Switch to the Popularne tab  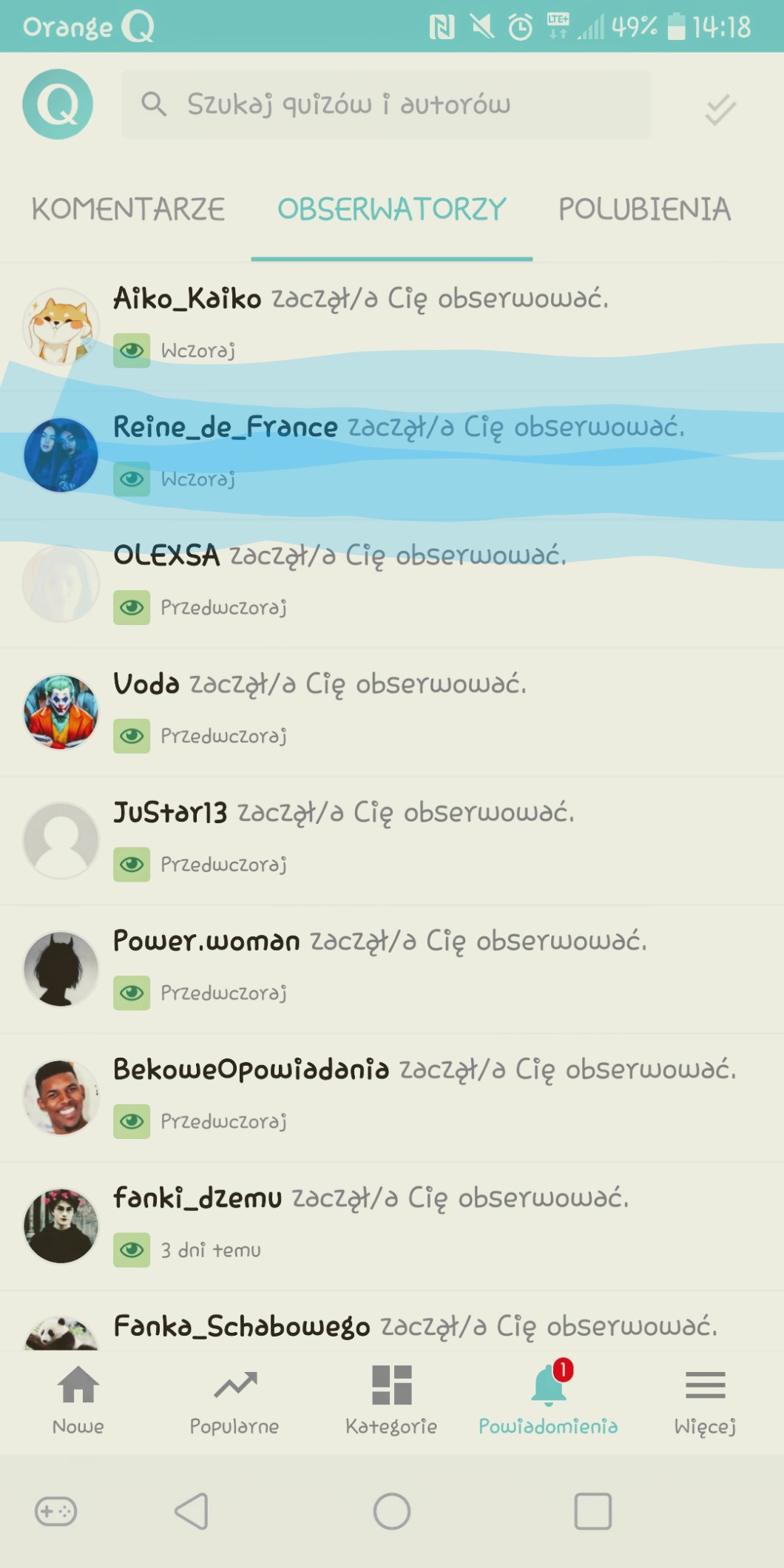pyautogui.click(x=234, y=1399)
